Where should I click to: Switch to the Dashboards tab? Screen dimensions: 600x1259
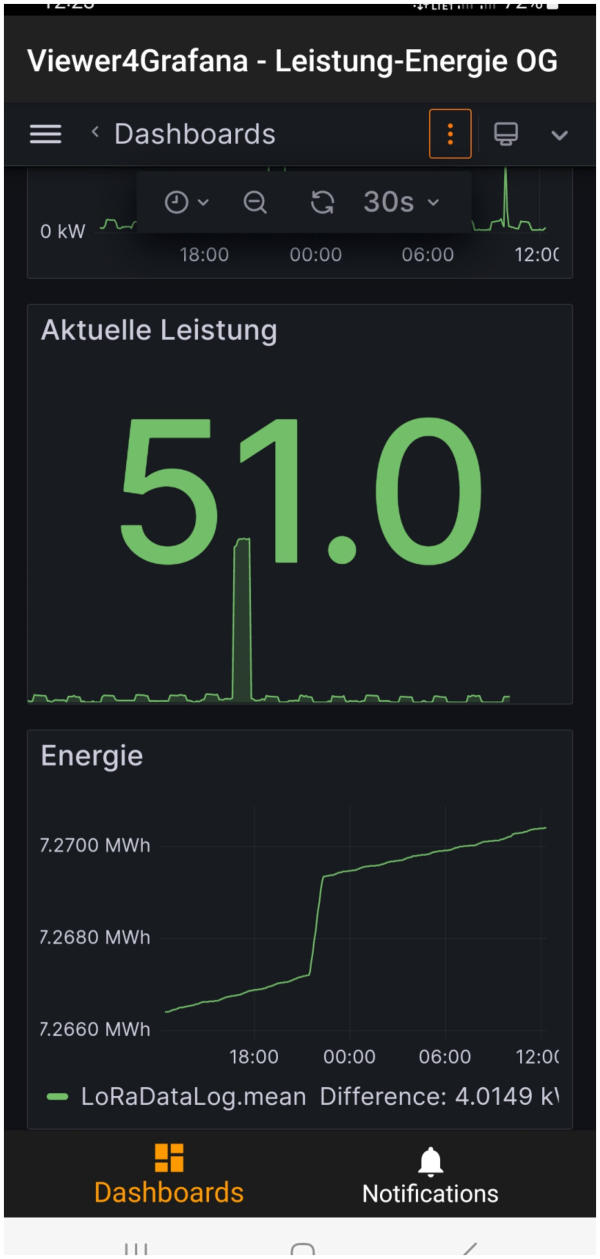(169, 1174)
